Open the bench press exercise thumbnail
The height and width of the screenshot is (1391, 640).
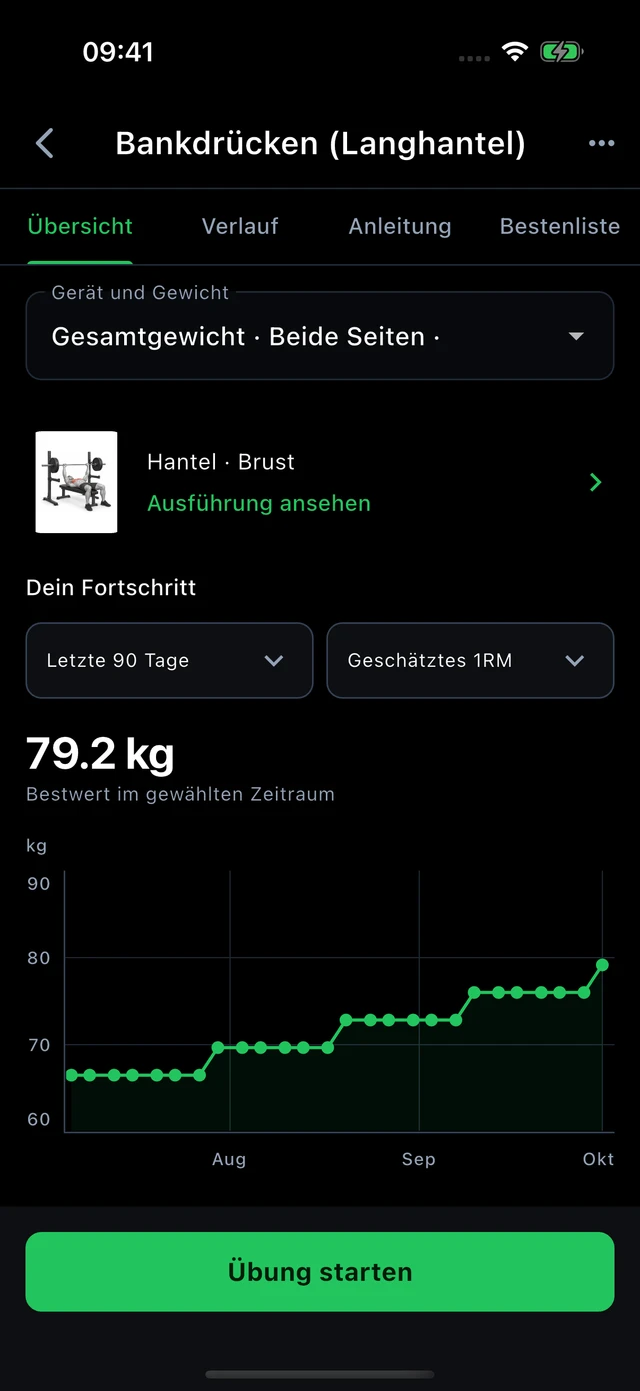pos(76,482)
